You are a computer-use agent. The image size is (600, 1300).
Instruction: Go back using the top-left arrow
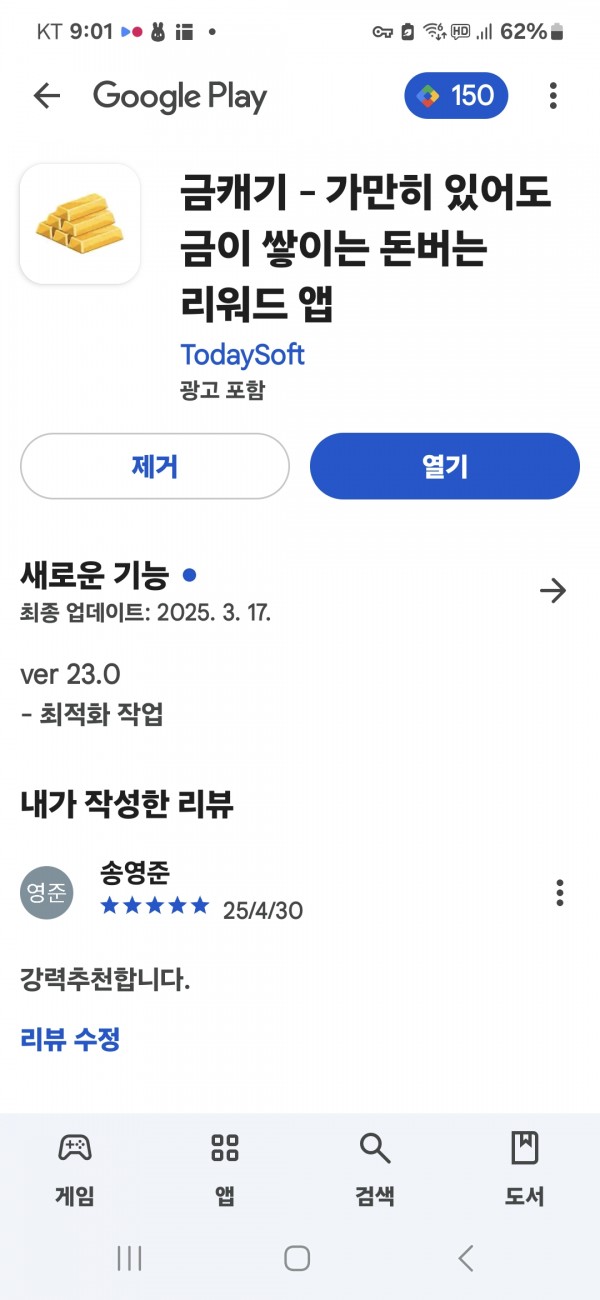[47, 96]
